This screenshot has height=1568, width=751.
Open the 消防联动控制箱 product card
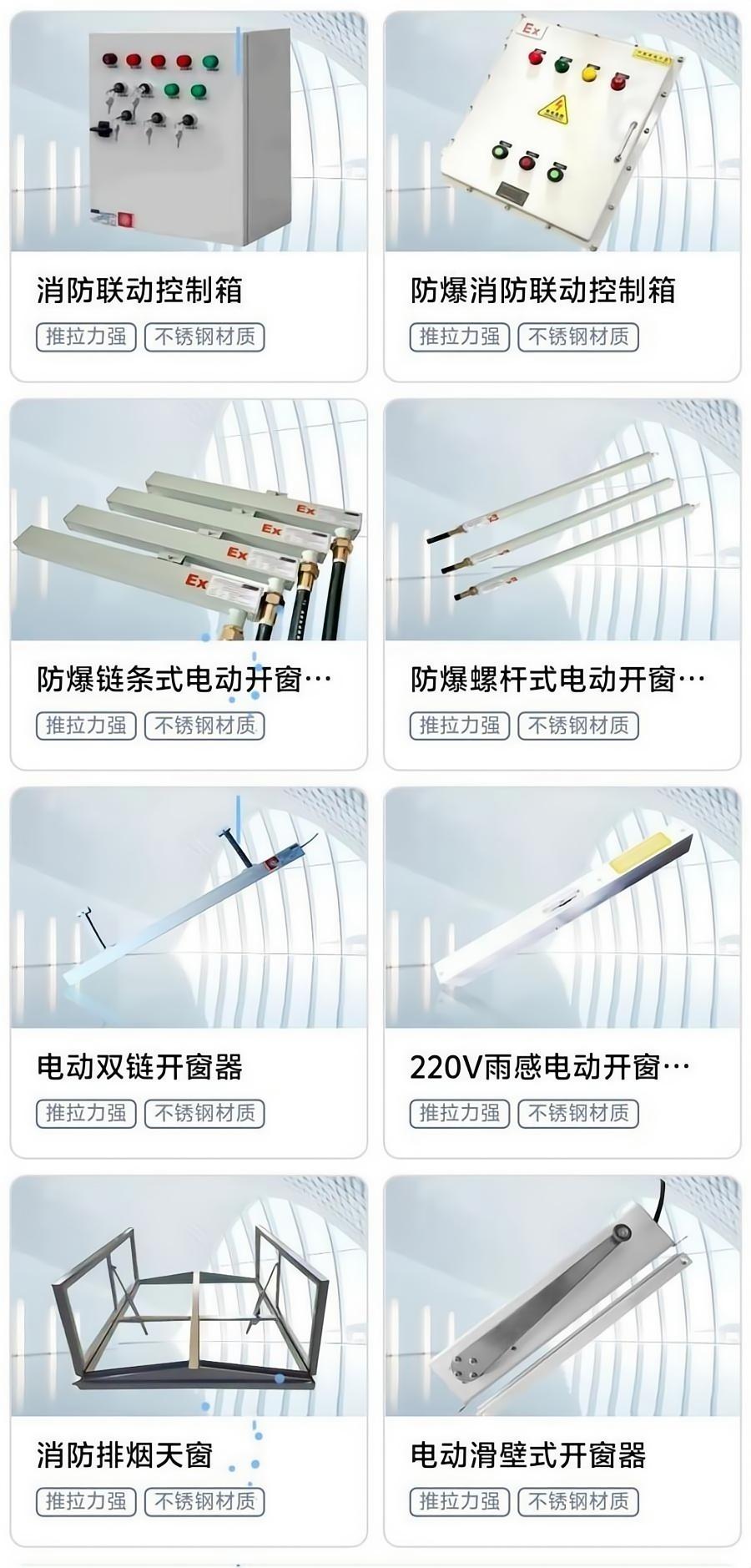pos(189,196)
